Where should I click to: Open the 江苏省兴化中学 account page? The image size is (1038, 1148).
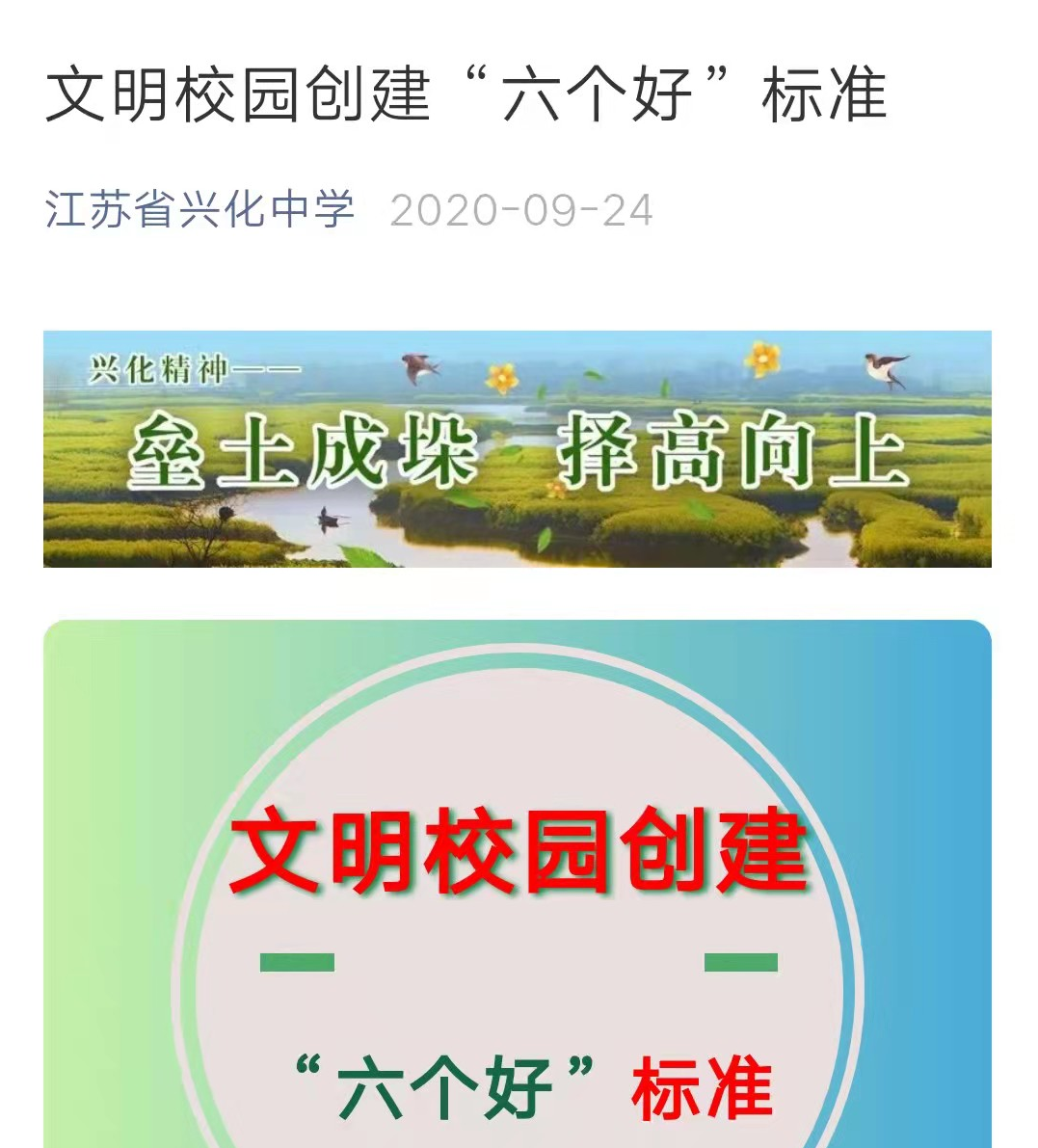coord(200,210)
